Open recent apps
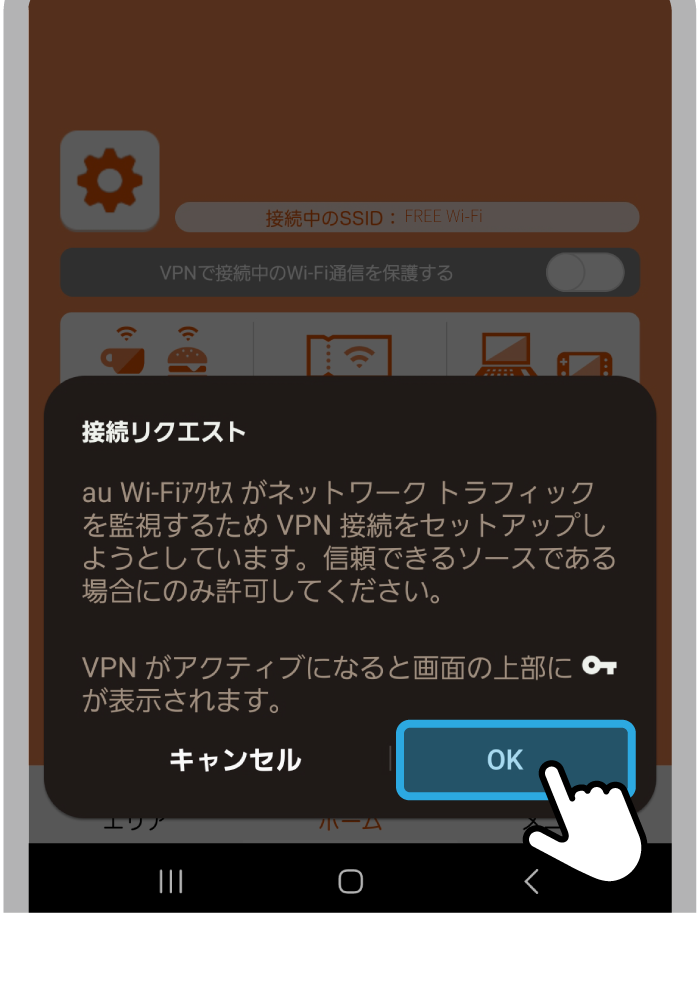The image size is (698, 983). click(171, 881)
